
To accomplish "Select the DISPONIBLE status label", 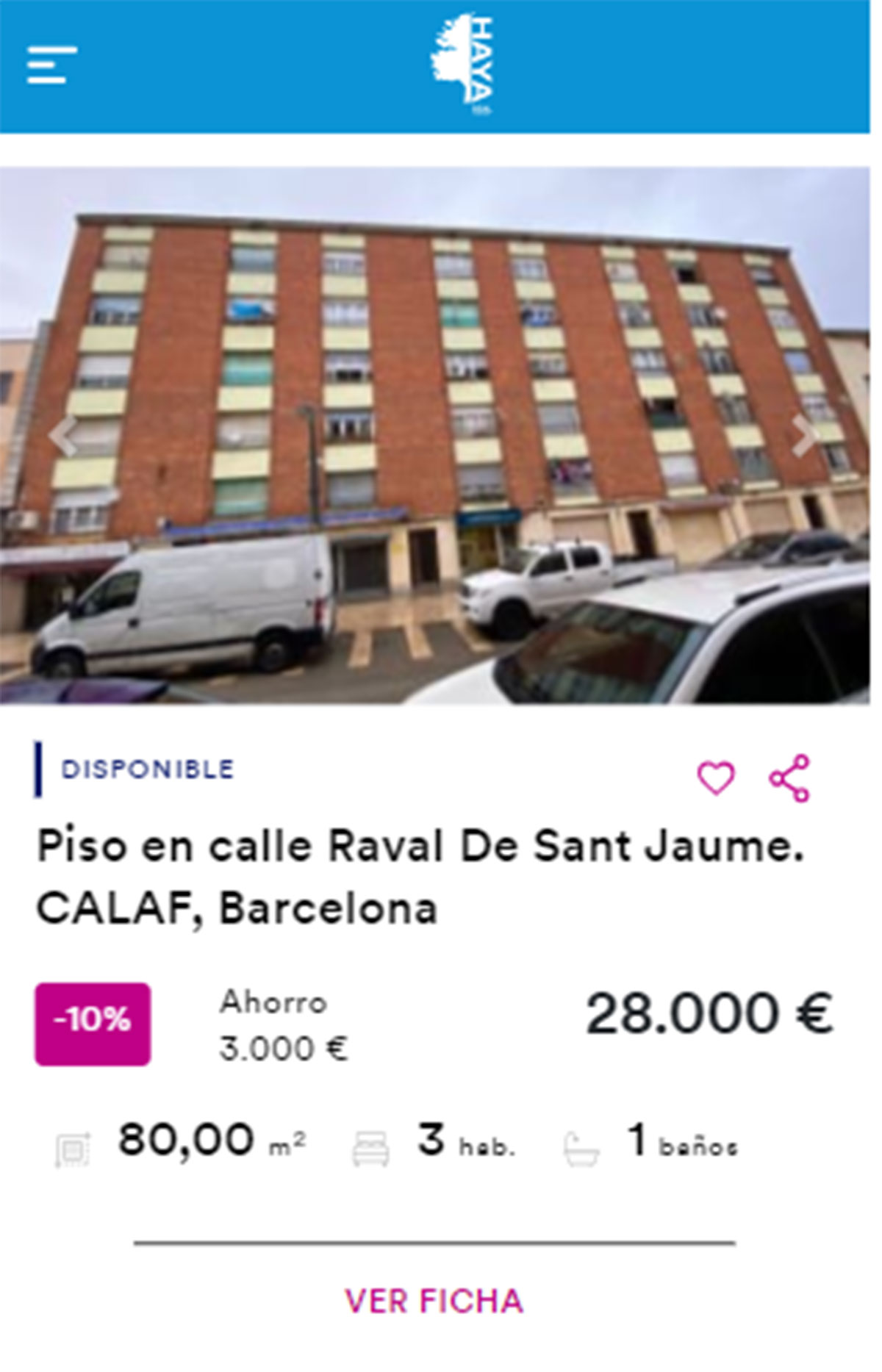I will click(x=147, y=768).
